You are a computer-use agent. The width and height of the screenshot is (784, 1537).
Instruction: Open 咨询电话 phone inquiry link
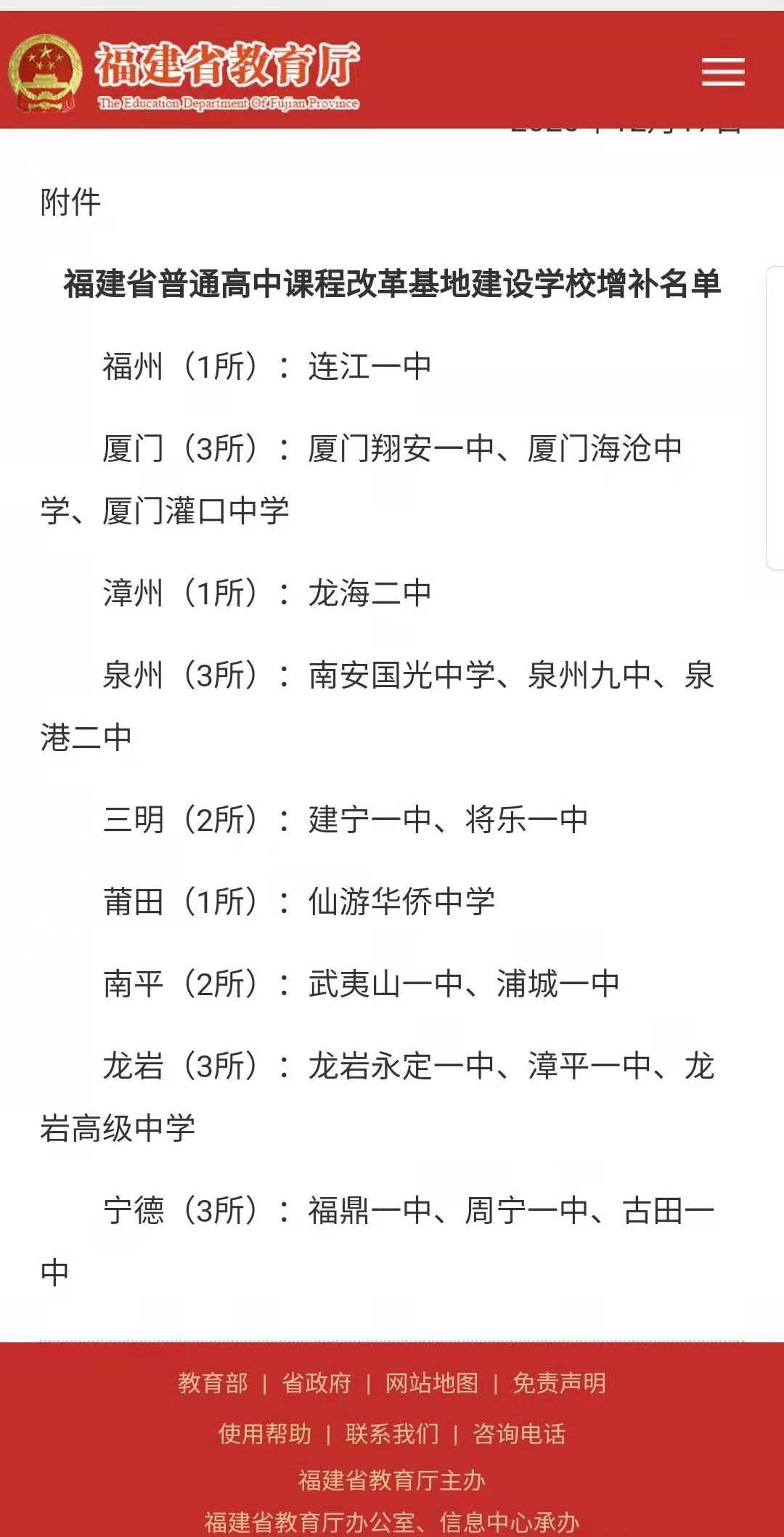[x=519, y=1433]
